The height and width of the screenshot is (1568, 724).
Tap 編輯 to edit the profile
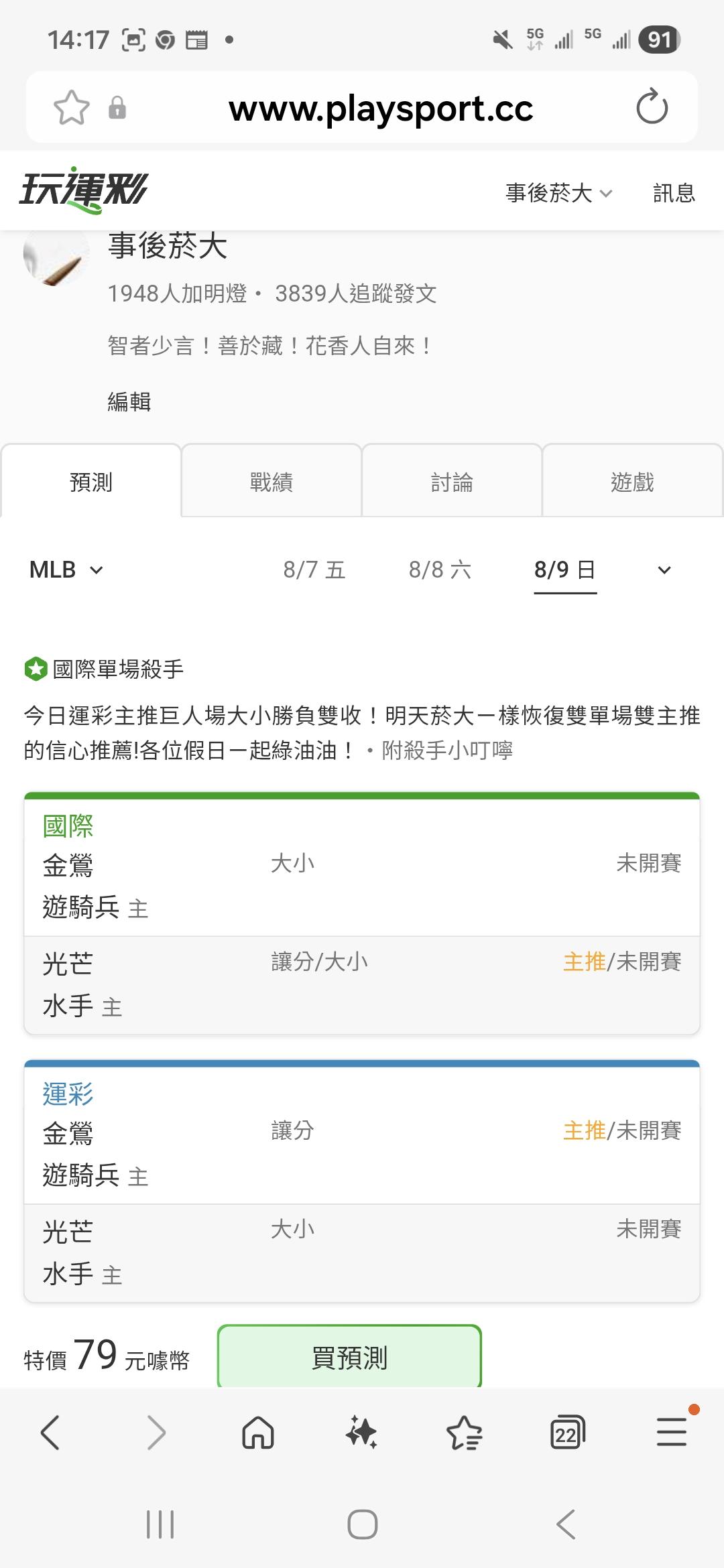pos(129,401)
